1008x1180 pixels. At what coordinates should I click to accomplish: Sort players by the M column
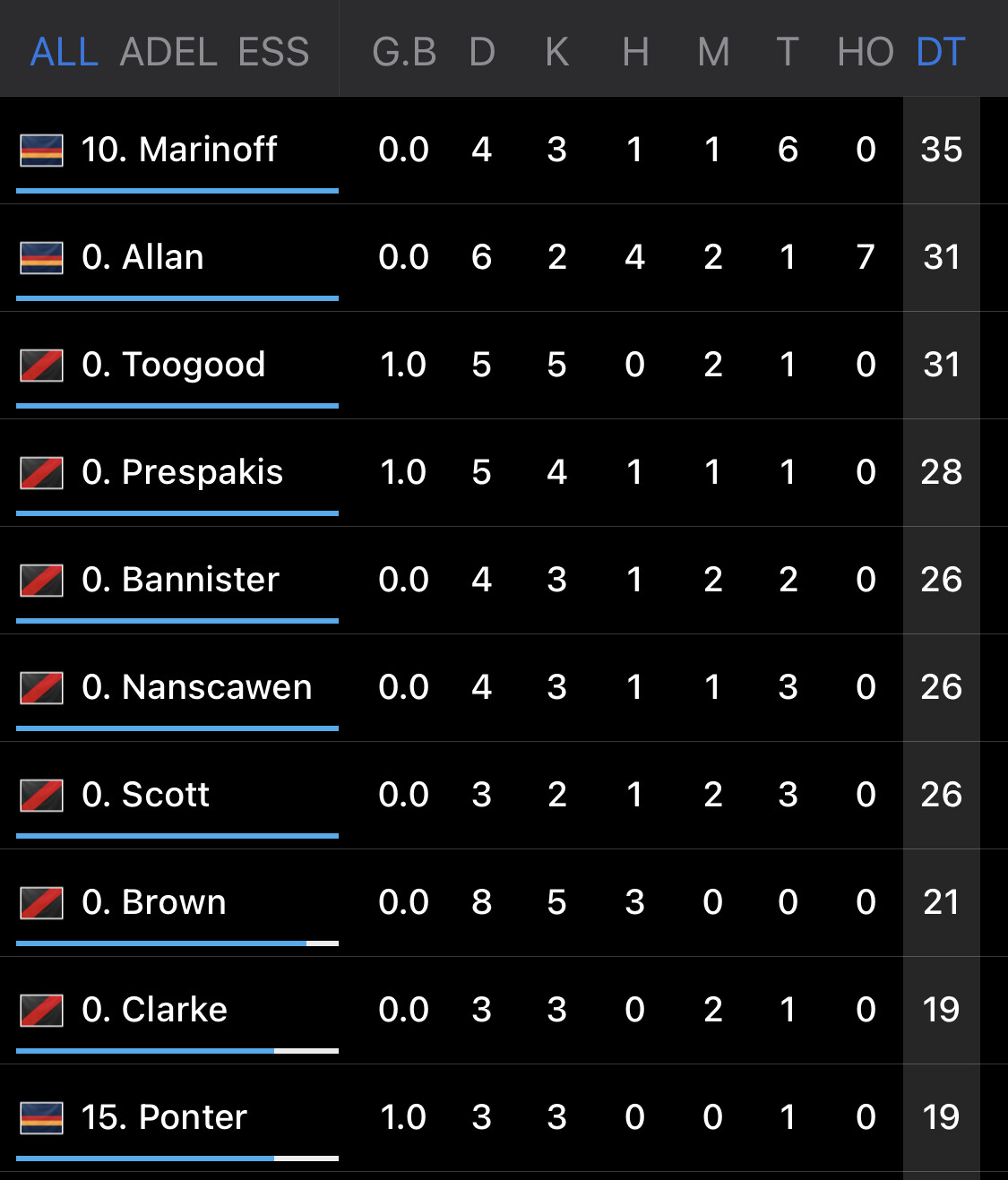(x=713, y=52)
